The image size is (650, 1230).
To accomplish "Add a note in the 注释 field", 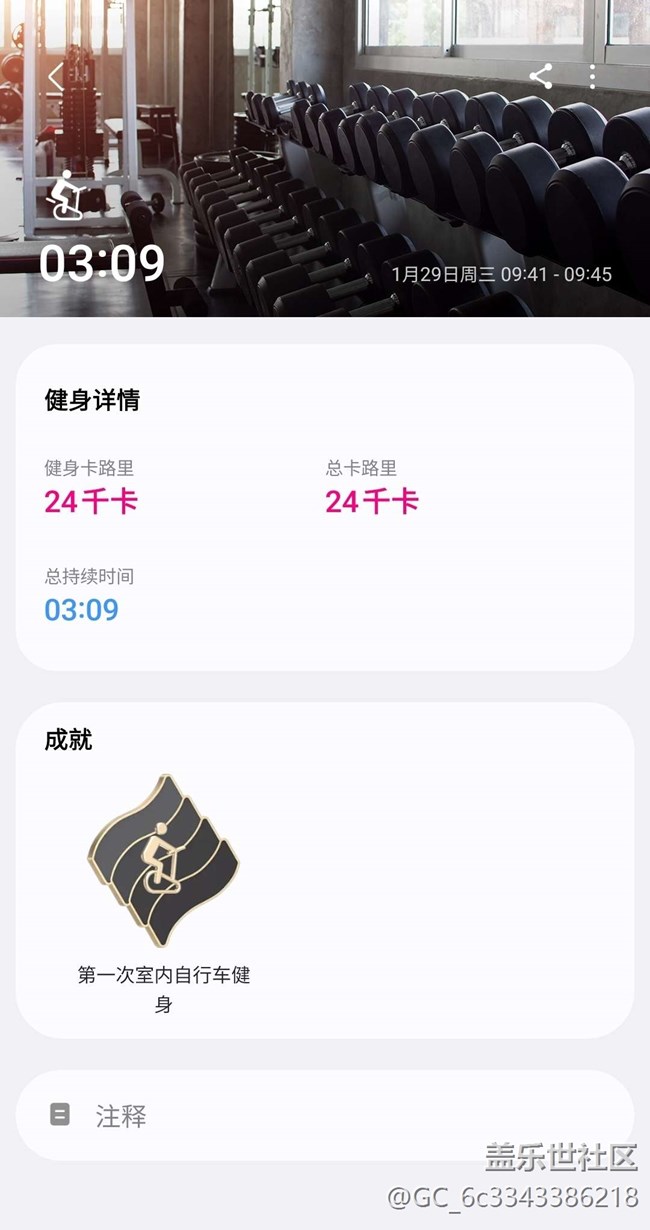I will point(324,1115).
